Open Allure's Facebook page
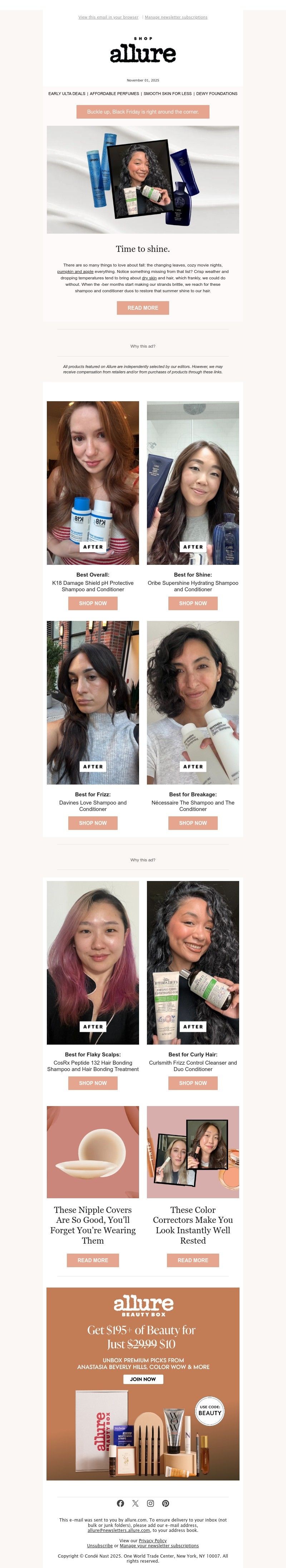 tap(120, 1503)
